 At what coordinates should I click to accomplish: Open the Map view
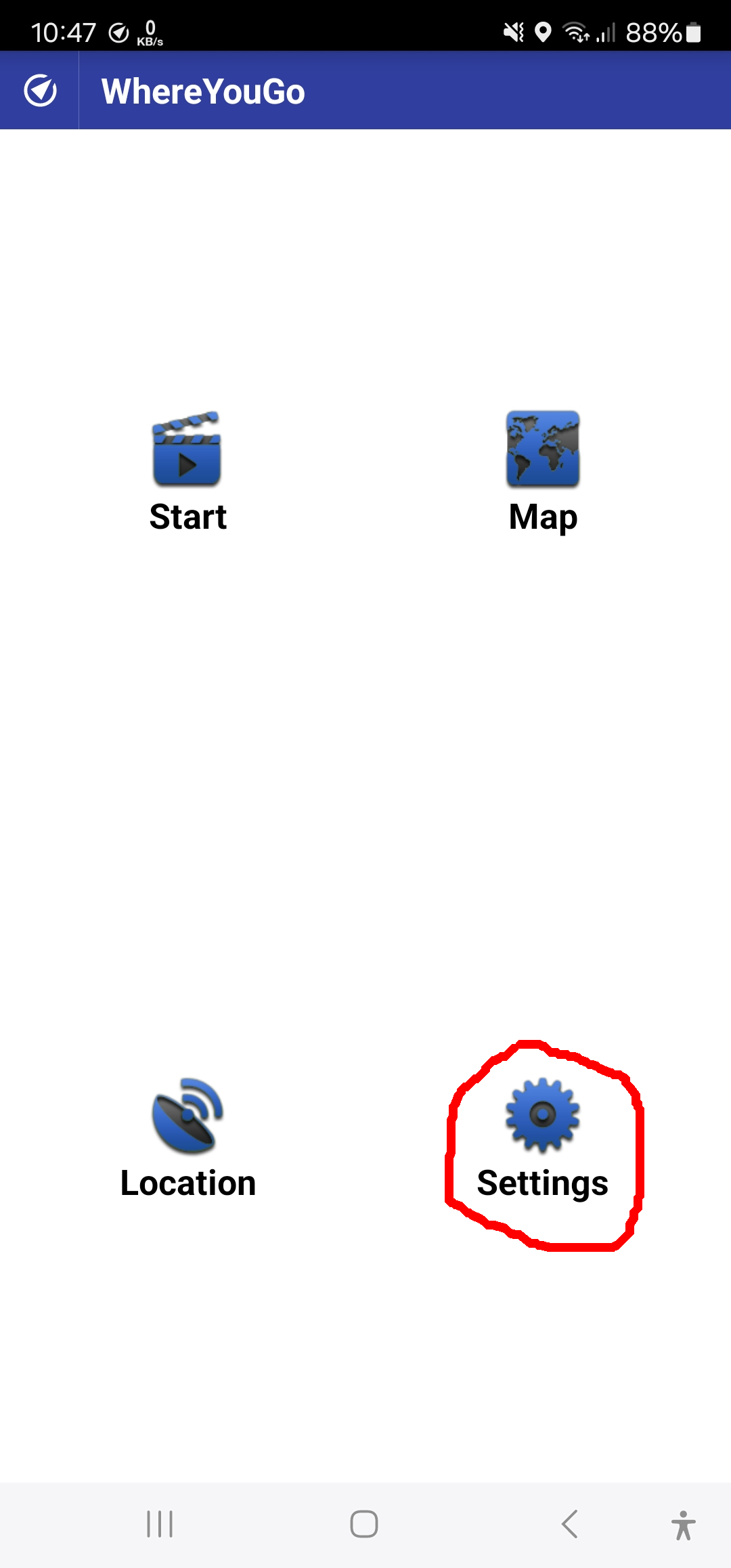click(x=543, y=471)
